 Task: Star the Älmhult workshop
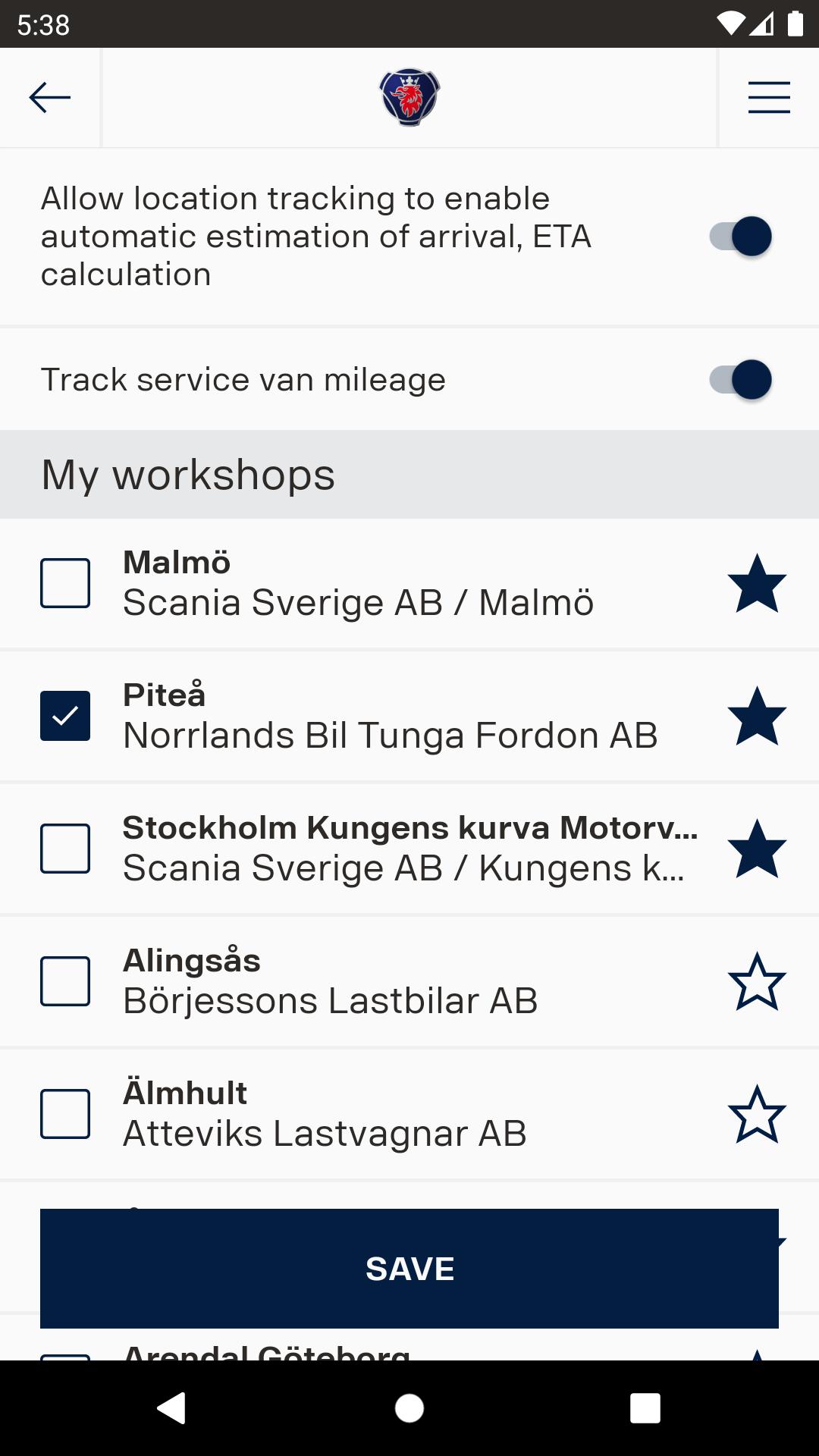coord(757,1114)
